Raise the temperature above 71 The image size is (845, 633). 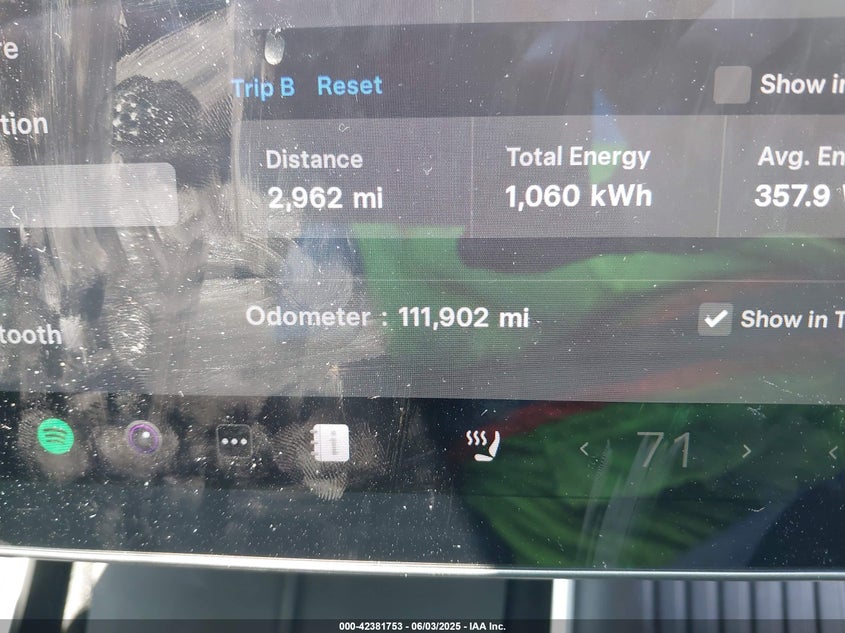(x=745, y=452)
